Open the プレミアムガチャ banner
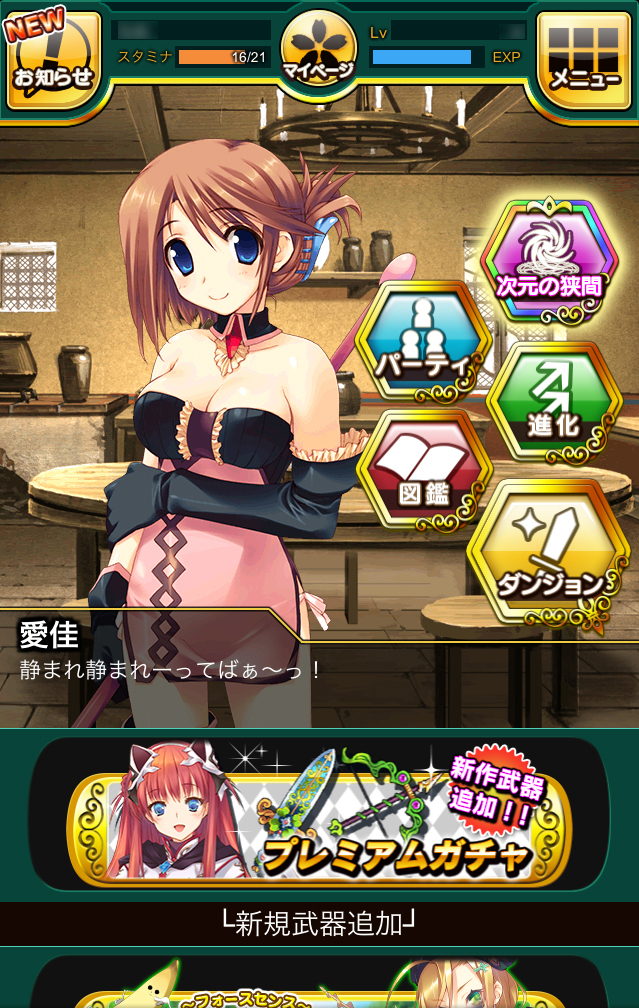 point(320,815)
